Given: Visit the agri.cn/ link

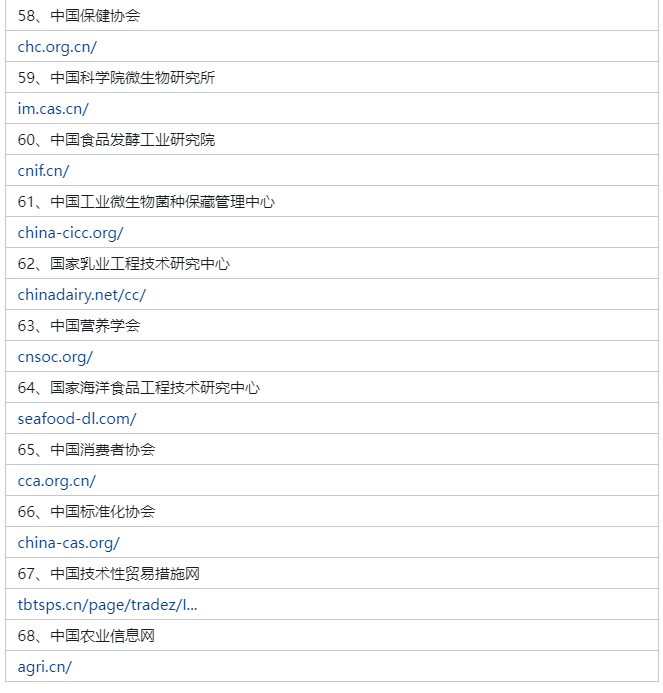Looking at the screenshot, I should 45,666.
